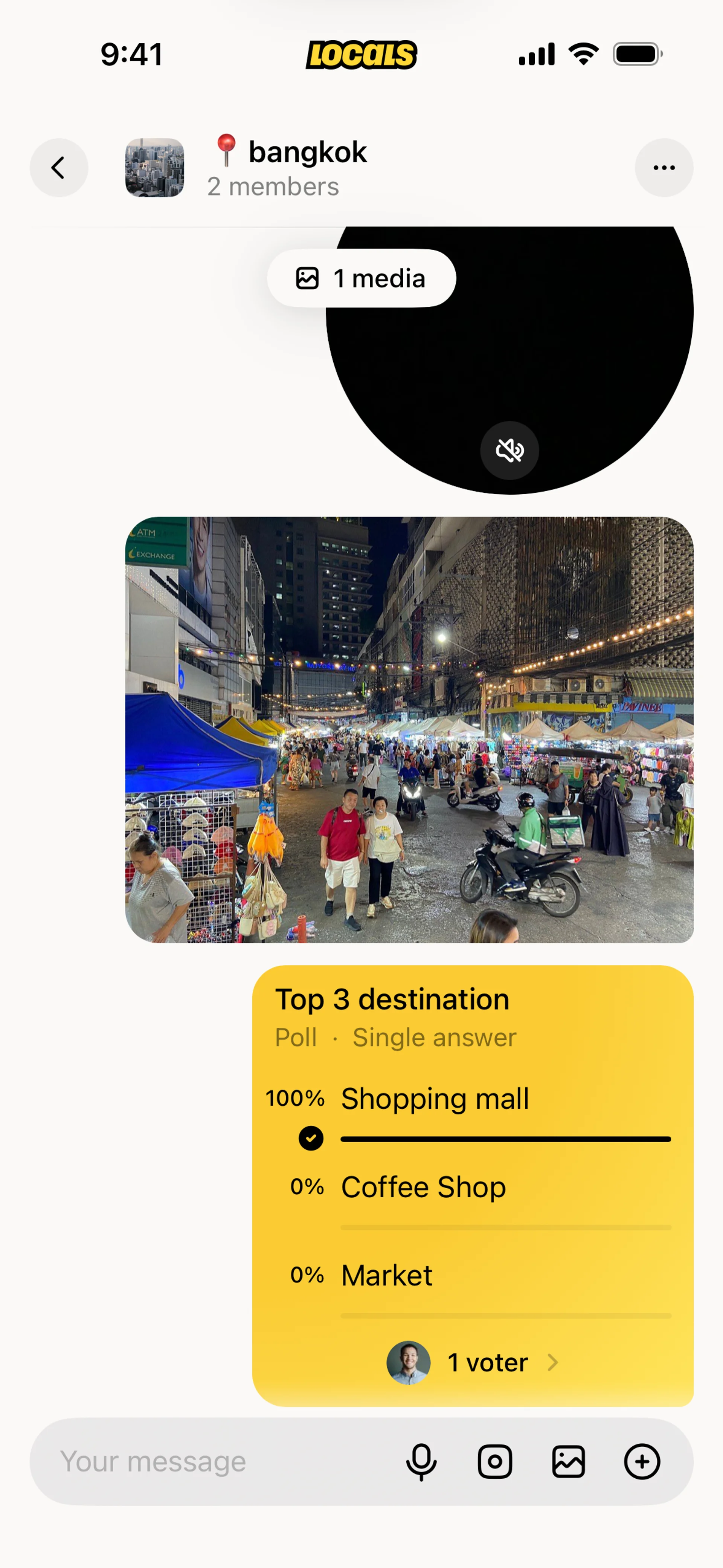Viewport: 723px width, 1568px height.
Task: Vote for Coffee Shop in the poll
Action: [423, 1187]
